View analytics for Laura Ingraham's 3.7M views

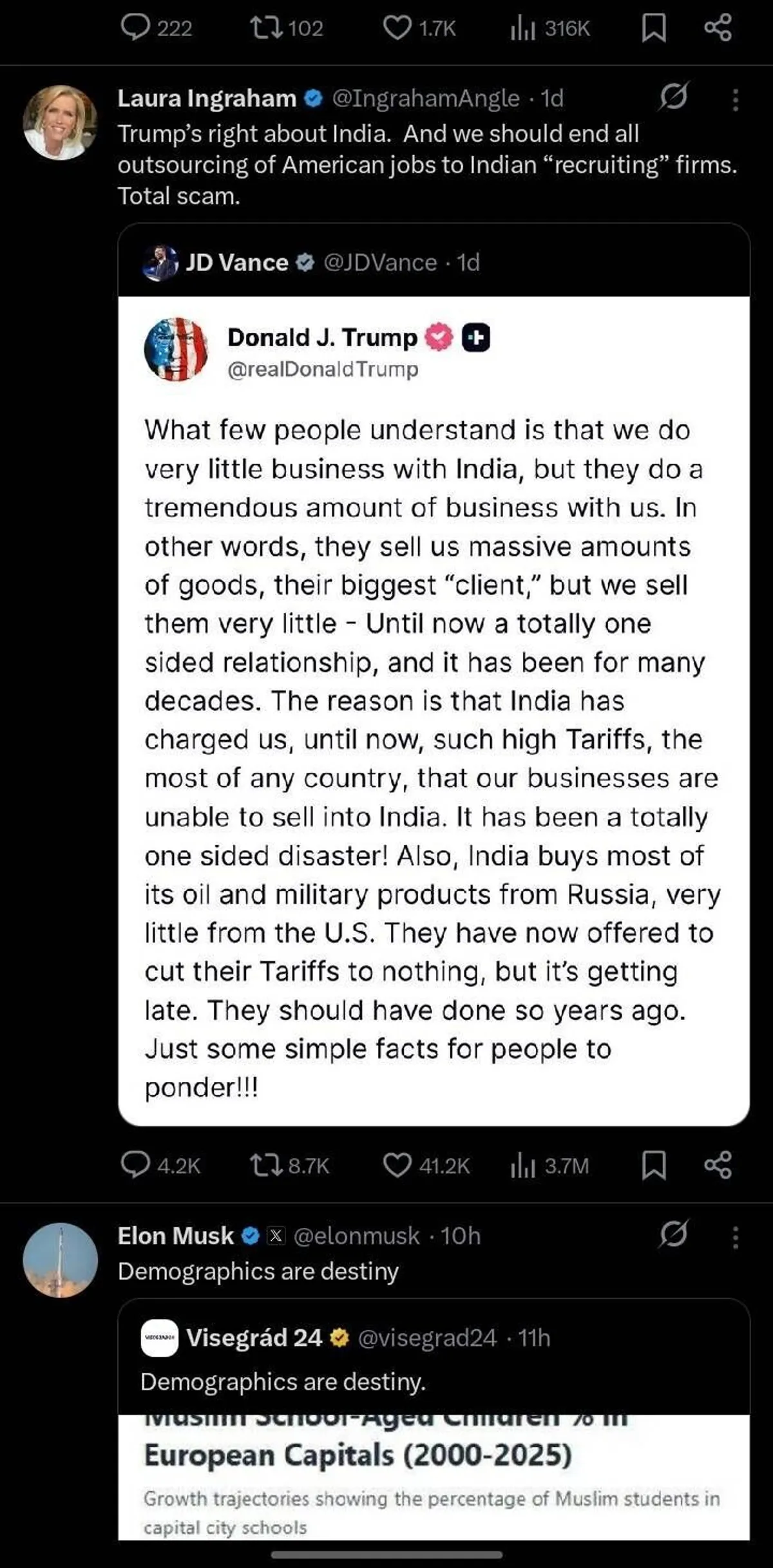tap(549, 1165)
